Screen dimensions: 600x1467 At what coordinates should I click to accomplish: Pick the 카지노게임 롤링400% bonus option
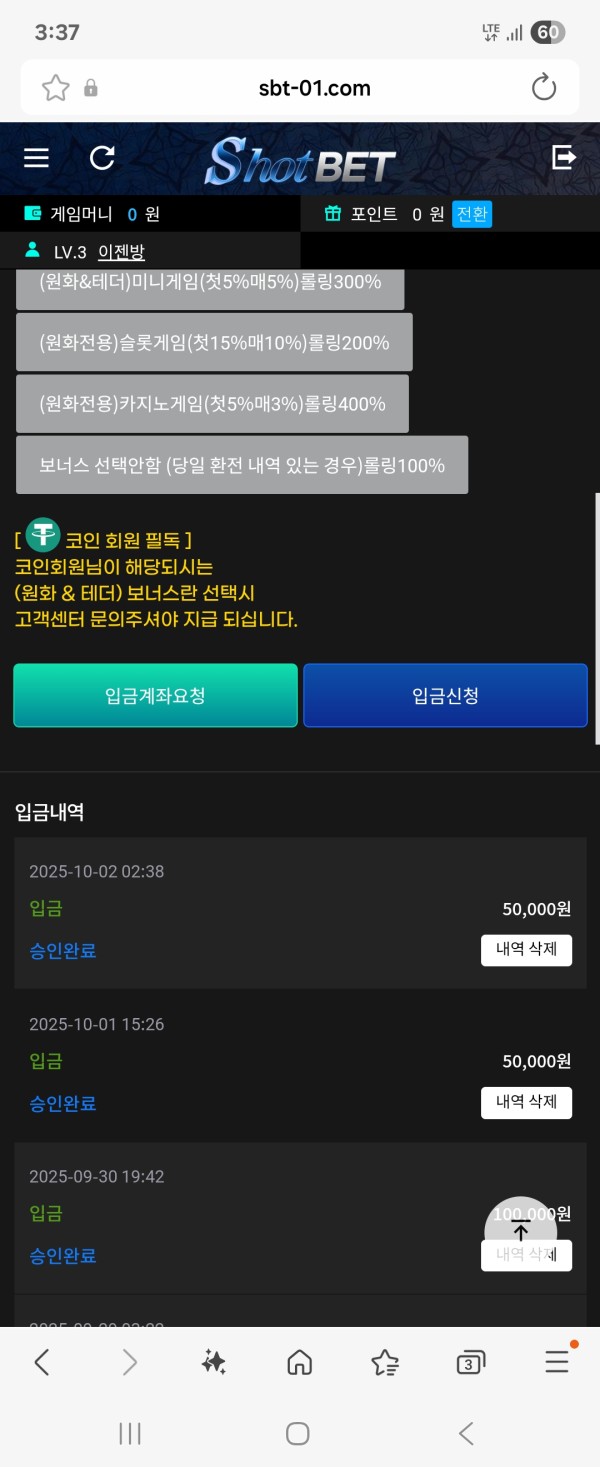pyautogui.click(x=212, y=404)
